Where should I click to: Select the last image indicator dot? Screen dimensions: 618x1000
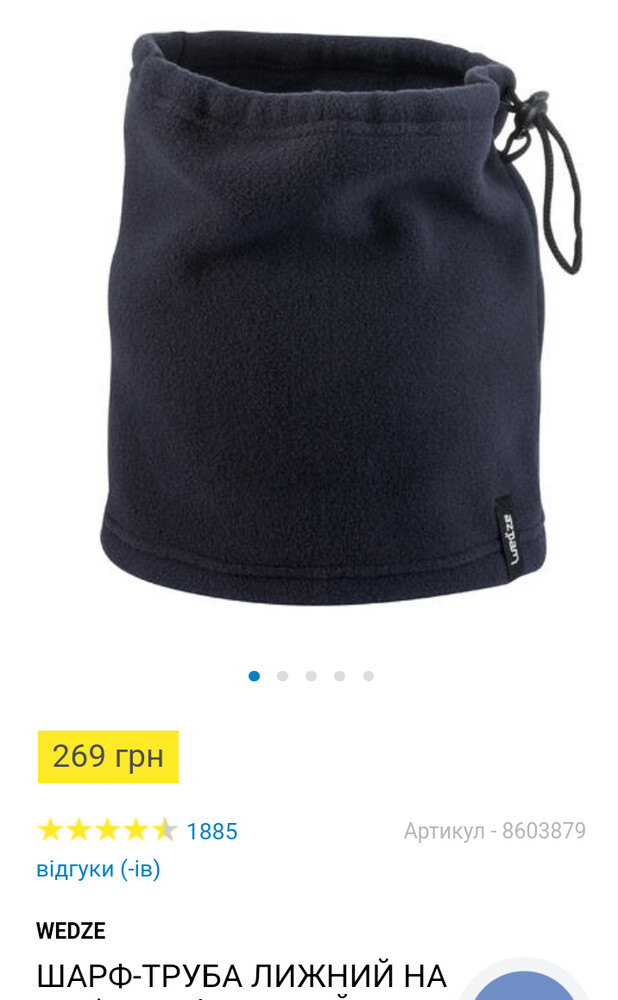(368, 676)
